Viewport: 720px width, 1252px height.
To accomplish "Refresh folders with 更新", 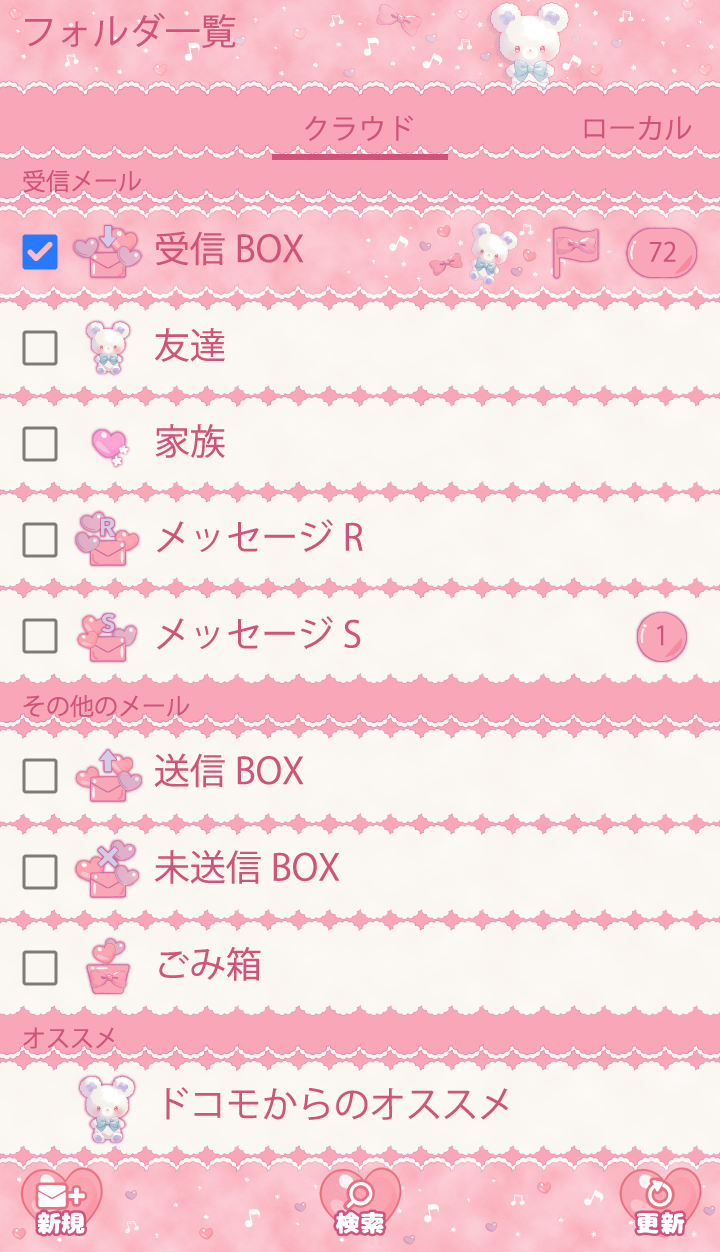I will (660, 1203).
